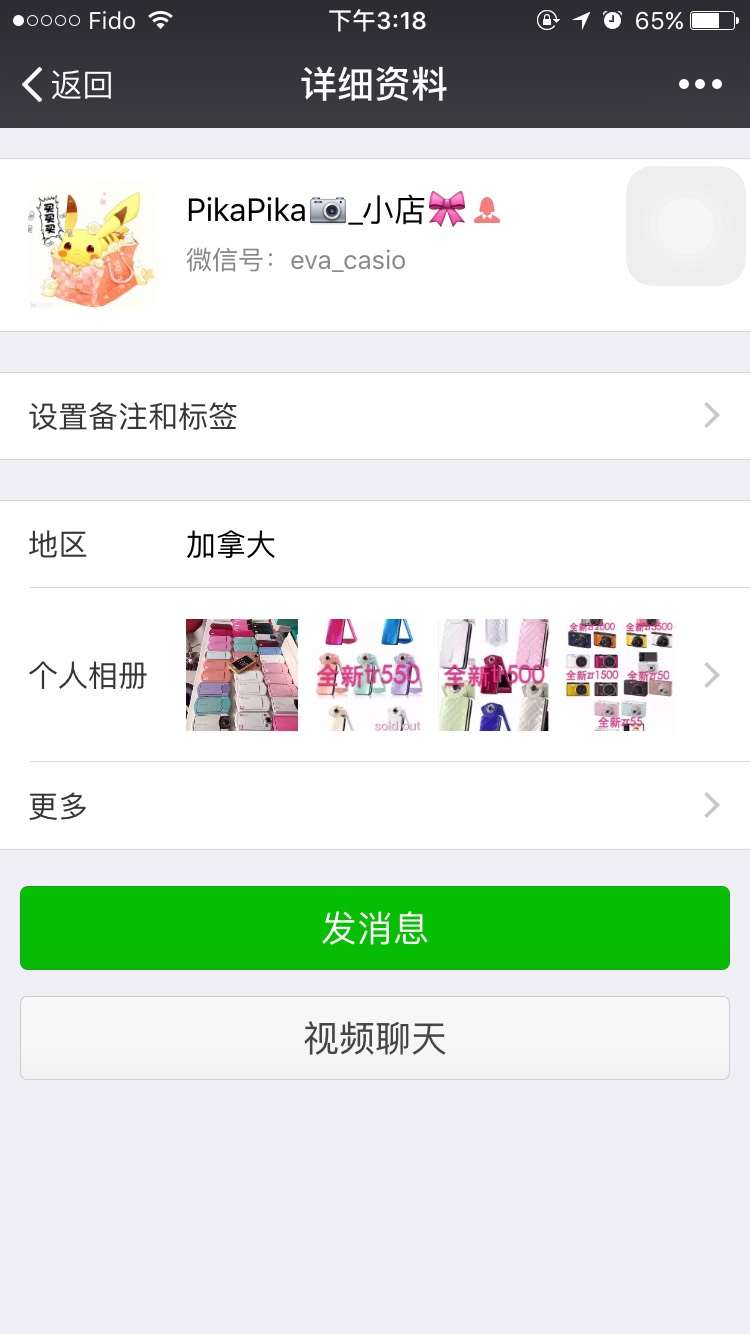Viewport: 750px width, 1334px height.
Task: Go back using the 返回 button
Action: [67, 85]
